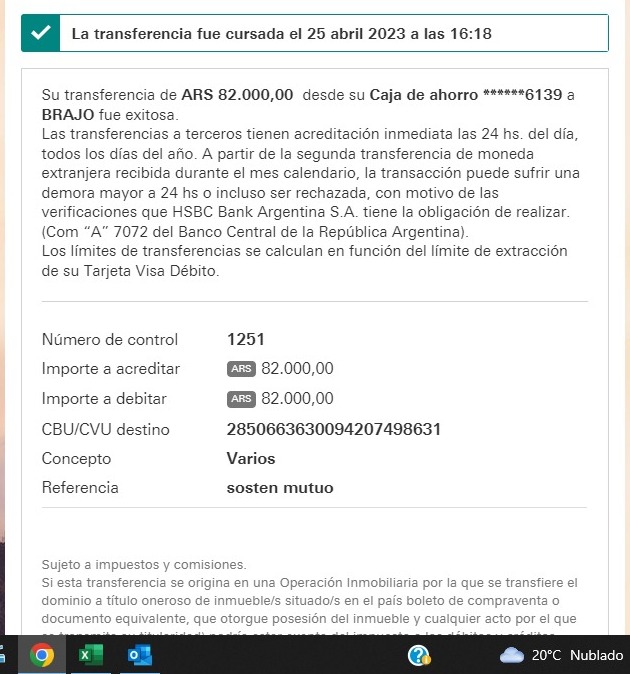
Task: Open the 20°C Nublado weather widget
Action: (561, 655)
